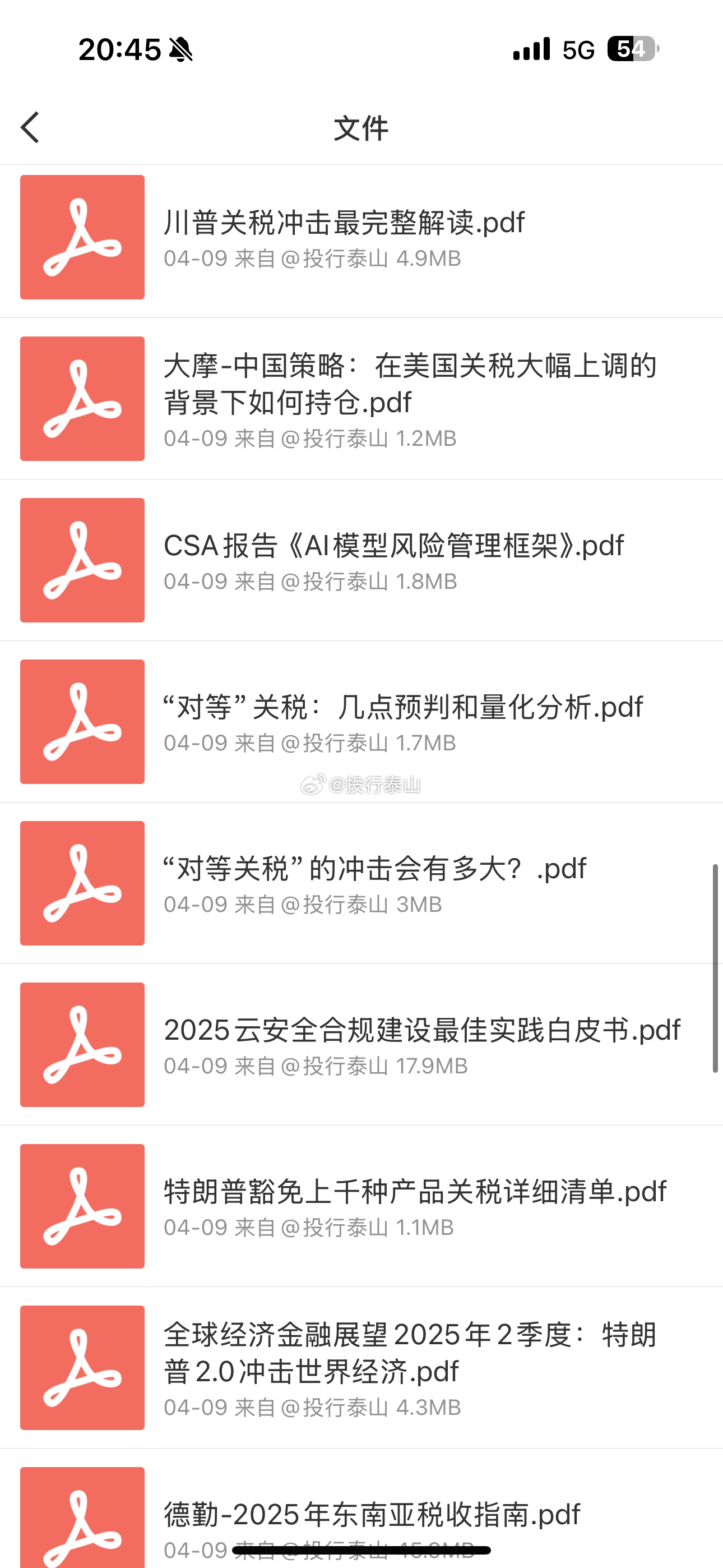Open 川普关税冲击最完整解读.pdf
723x1568 pixels.
click(344, 223)
